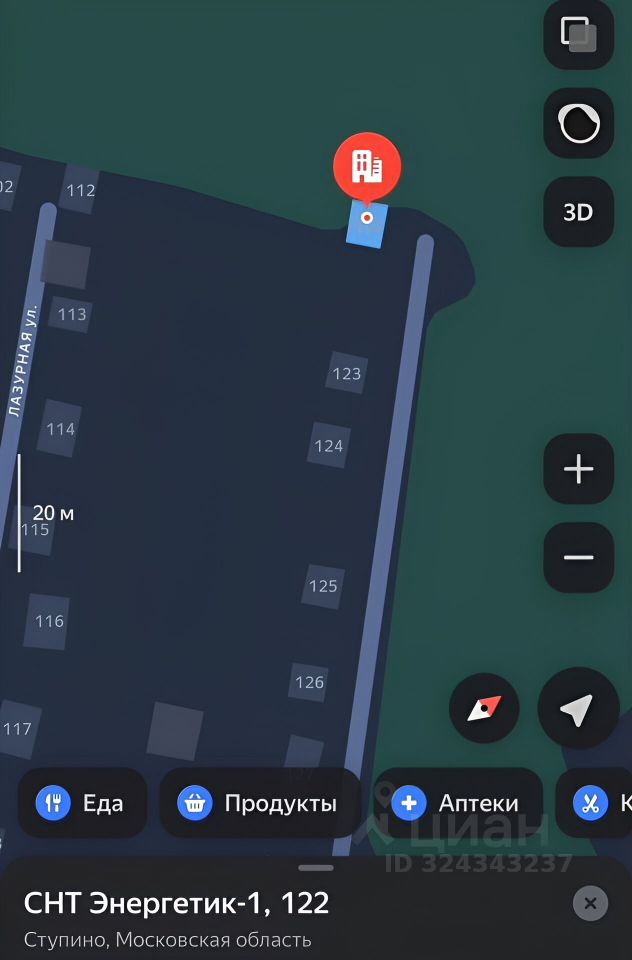Viewport: 632px width, 960px height.
Task: Open the round assistant button
Action: tap(578, 124)
